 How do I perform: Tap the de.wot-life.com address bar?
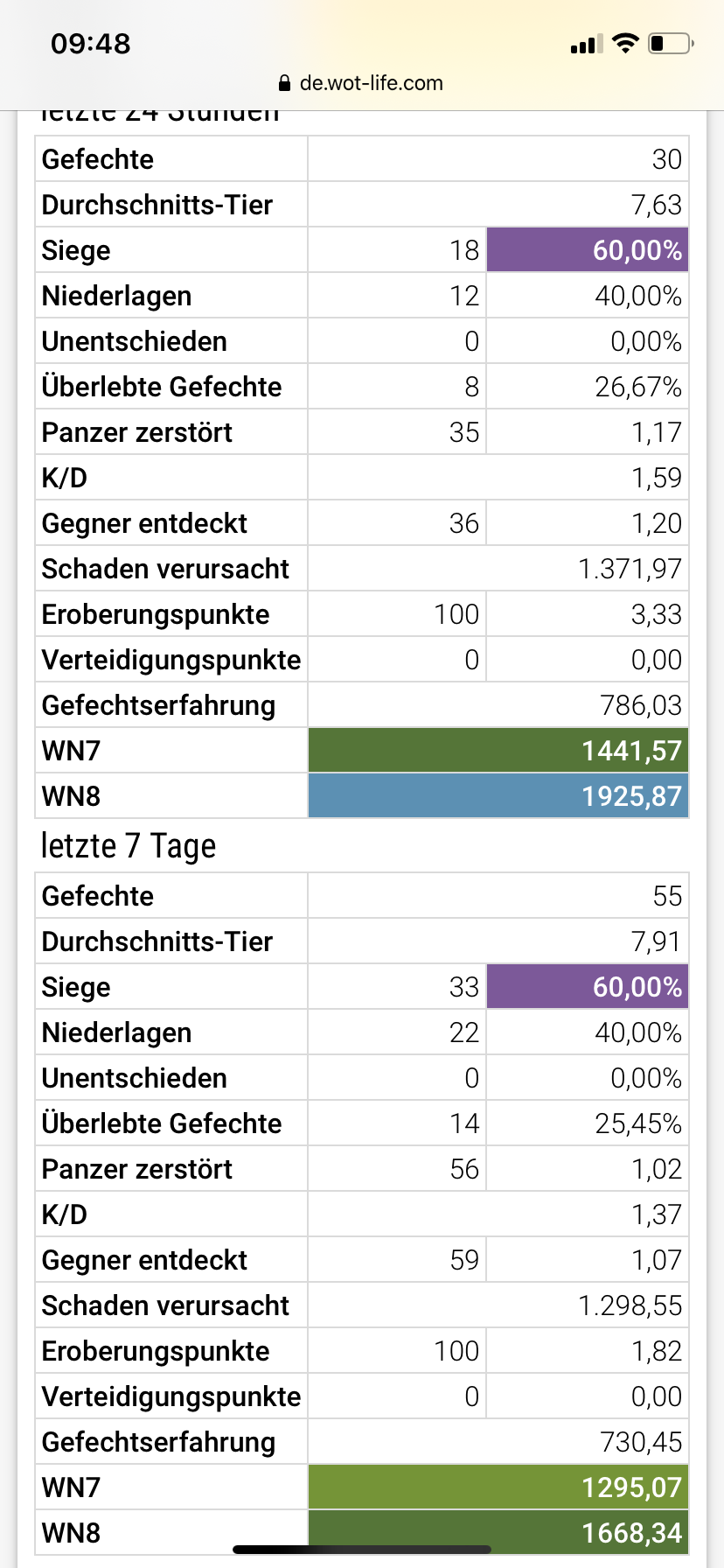point(361,83)
